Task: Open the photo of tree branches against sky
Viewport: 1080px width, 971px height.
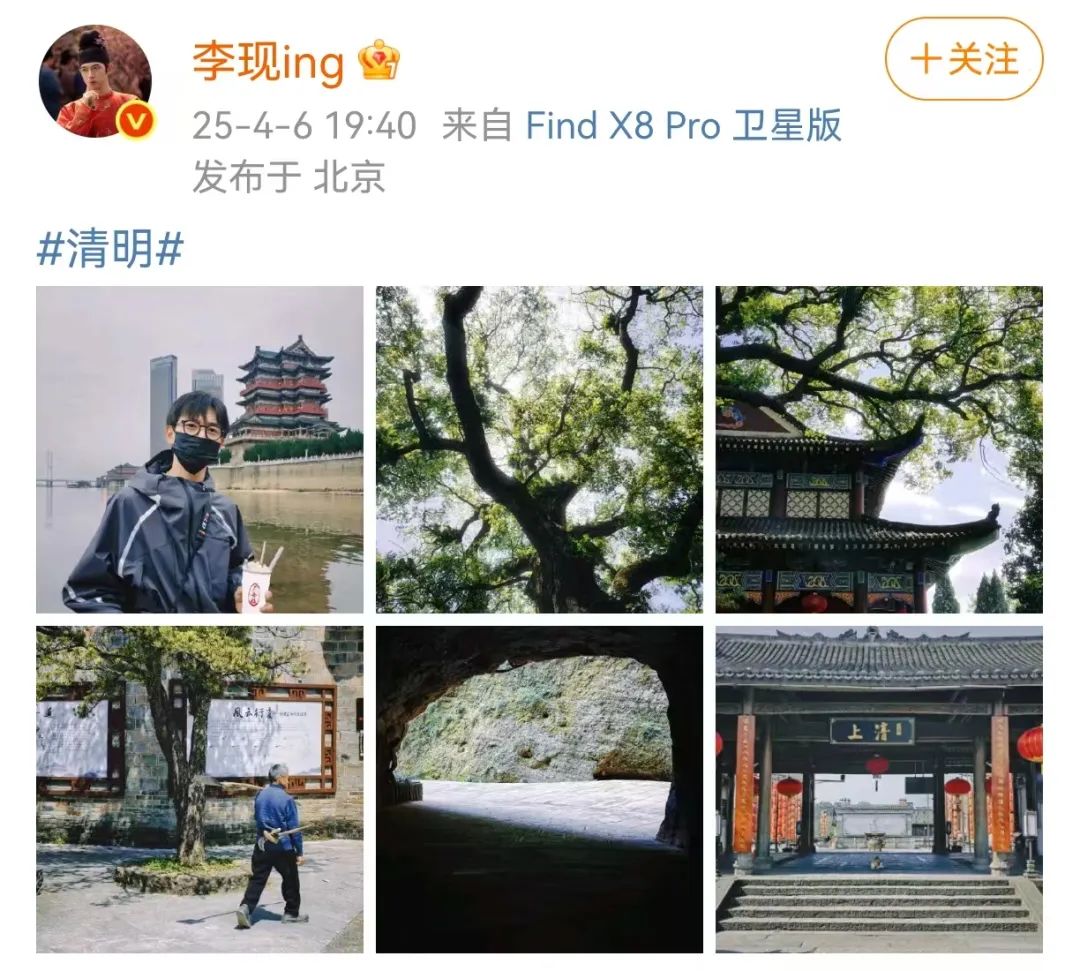Action: (x=539, y=449)
